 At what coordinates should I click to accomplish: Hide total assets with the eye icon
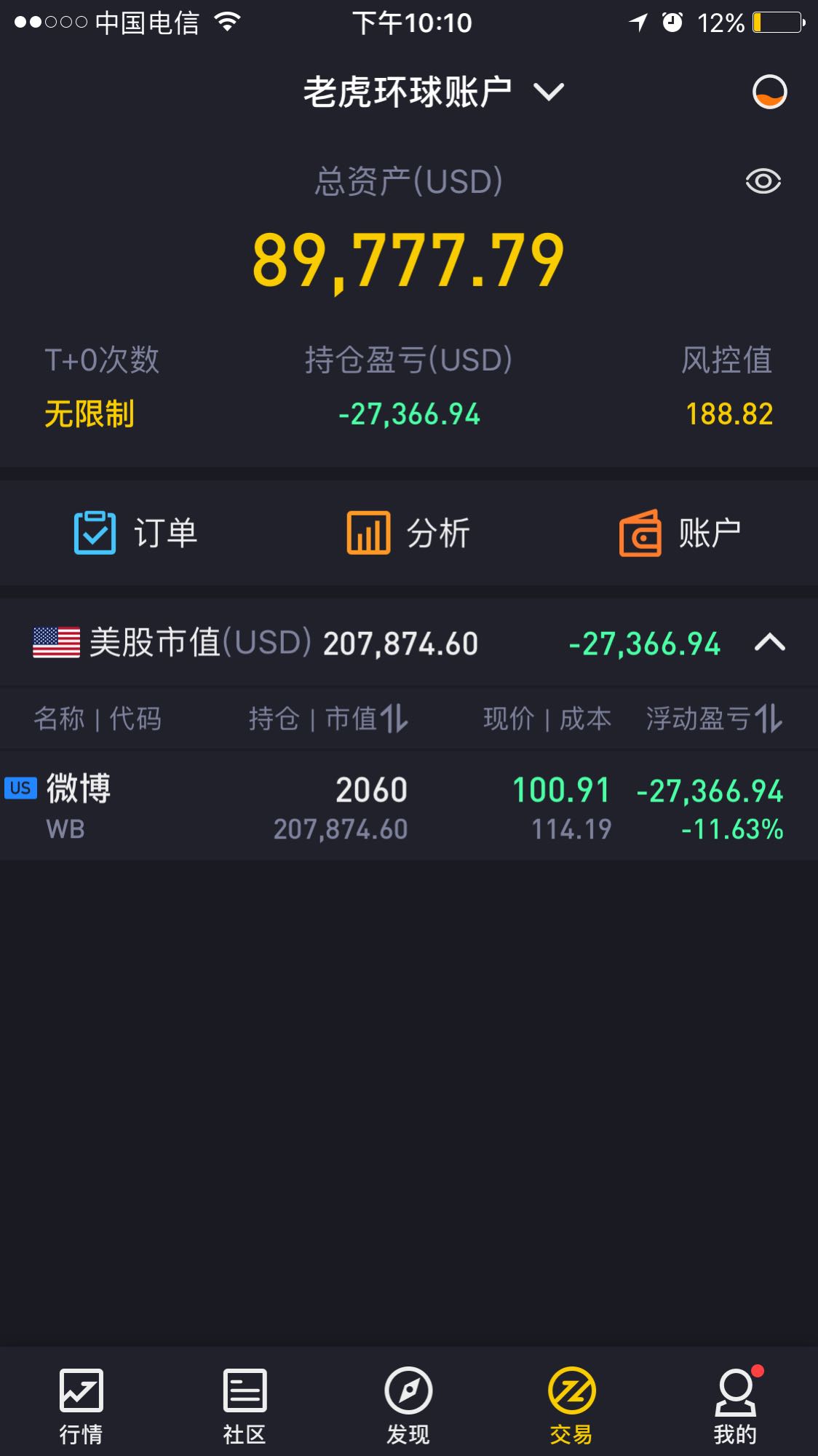point(763,181)
